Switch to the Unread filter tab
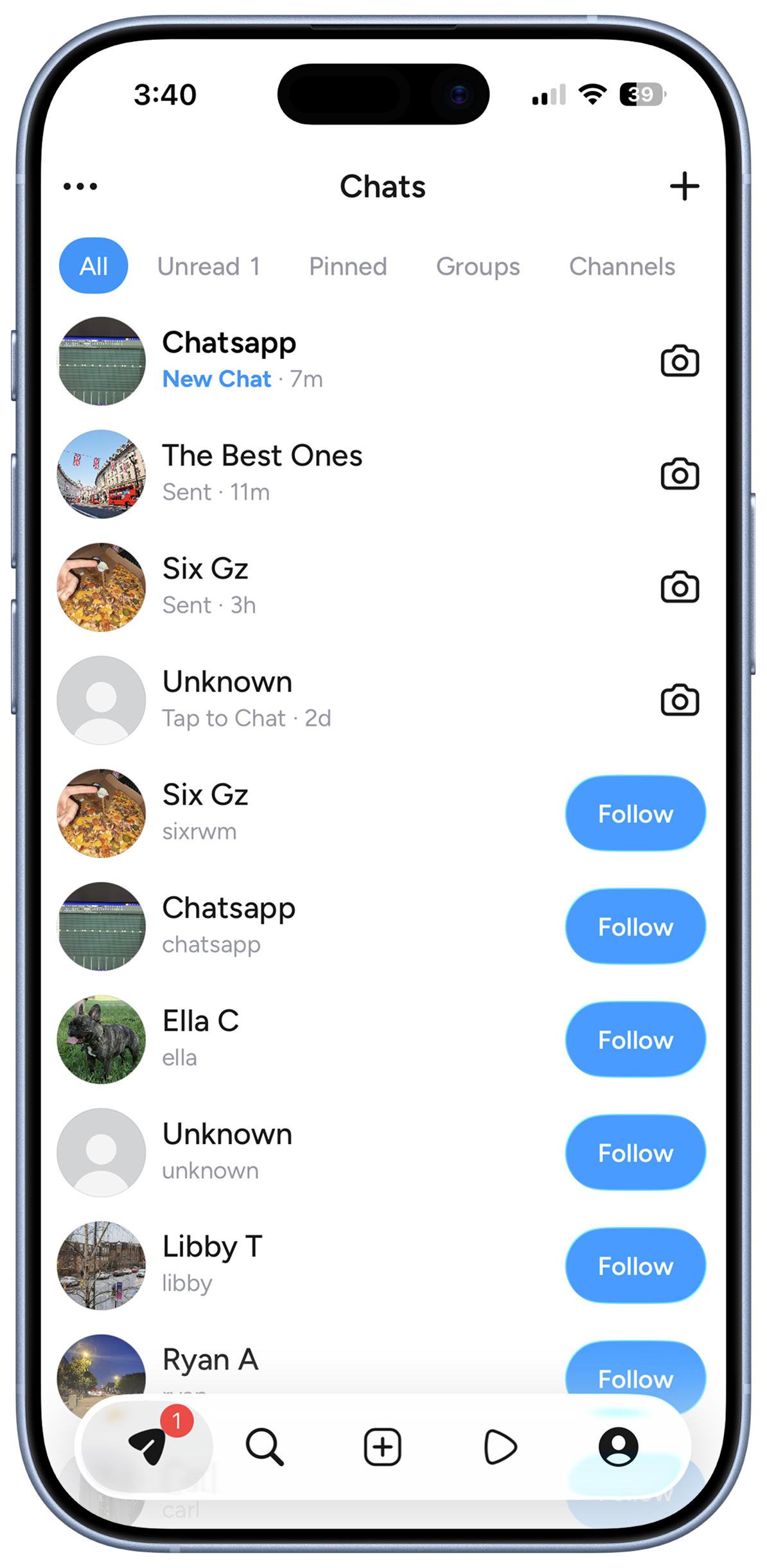Image resolution: width=767 pixels, height=1568 pixels. [x=208, y=267]
